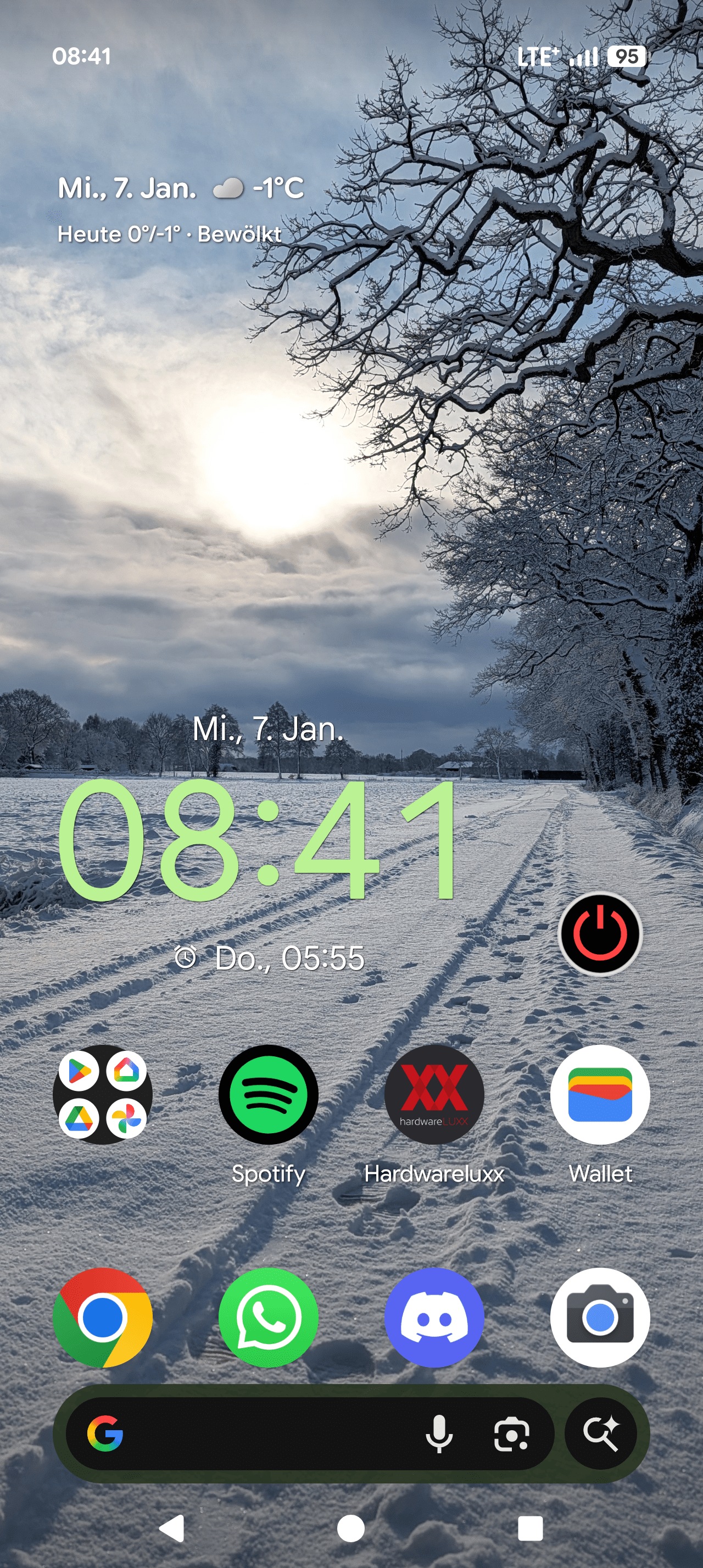703x1568 pixels.
Task: Open Google Wallet
Action: [600, 1094]
